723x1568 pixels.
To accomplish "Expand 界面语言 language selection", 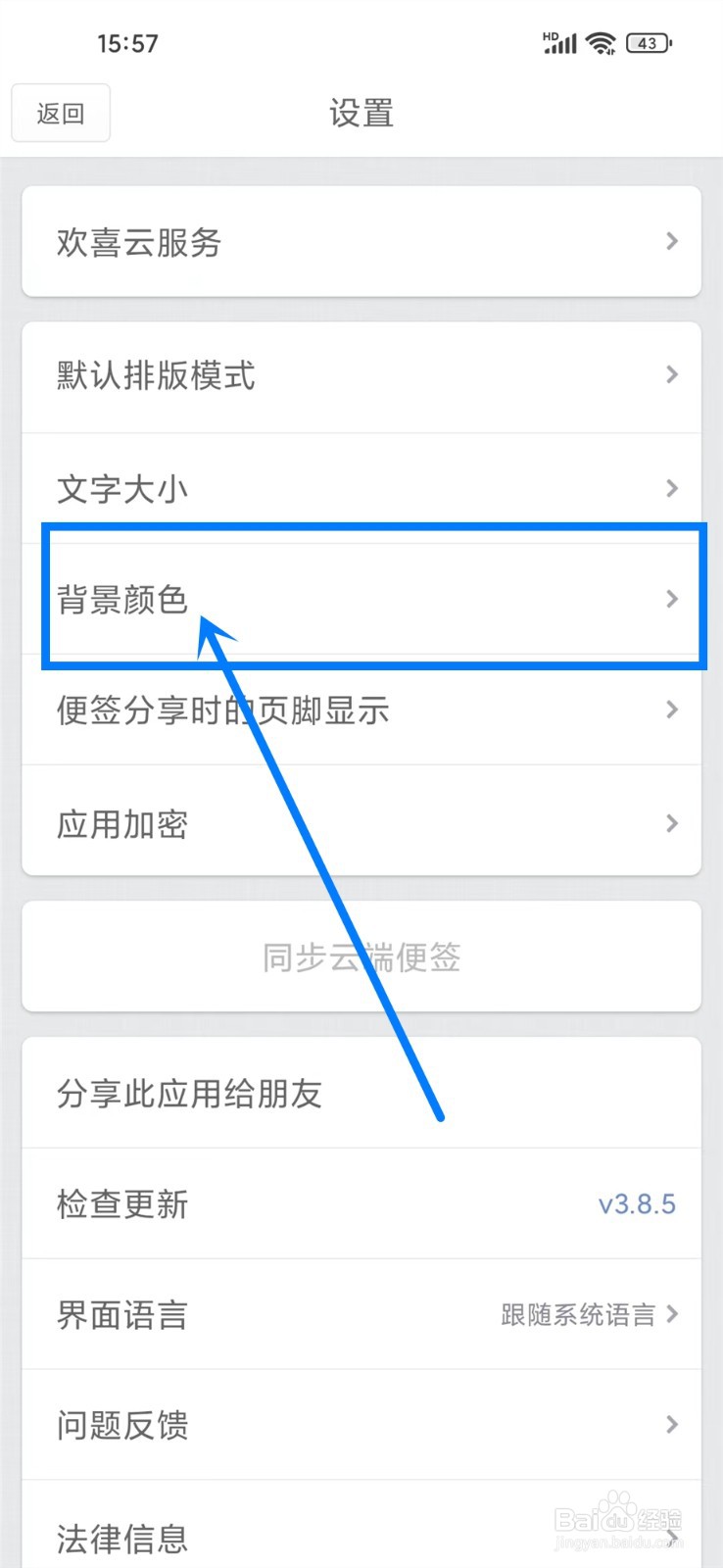I will (x=361, y=1314).
